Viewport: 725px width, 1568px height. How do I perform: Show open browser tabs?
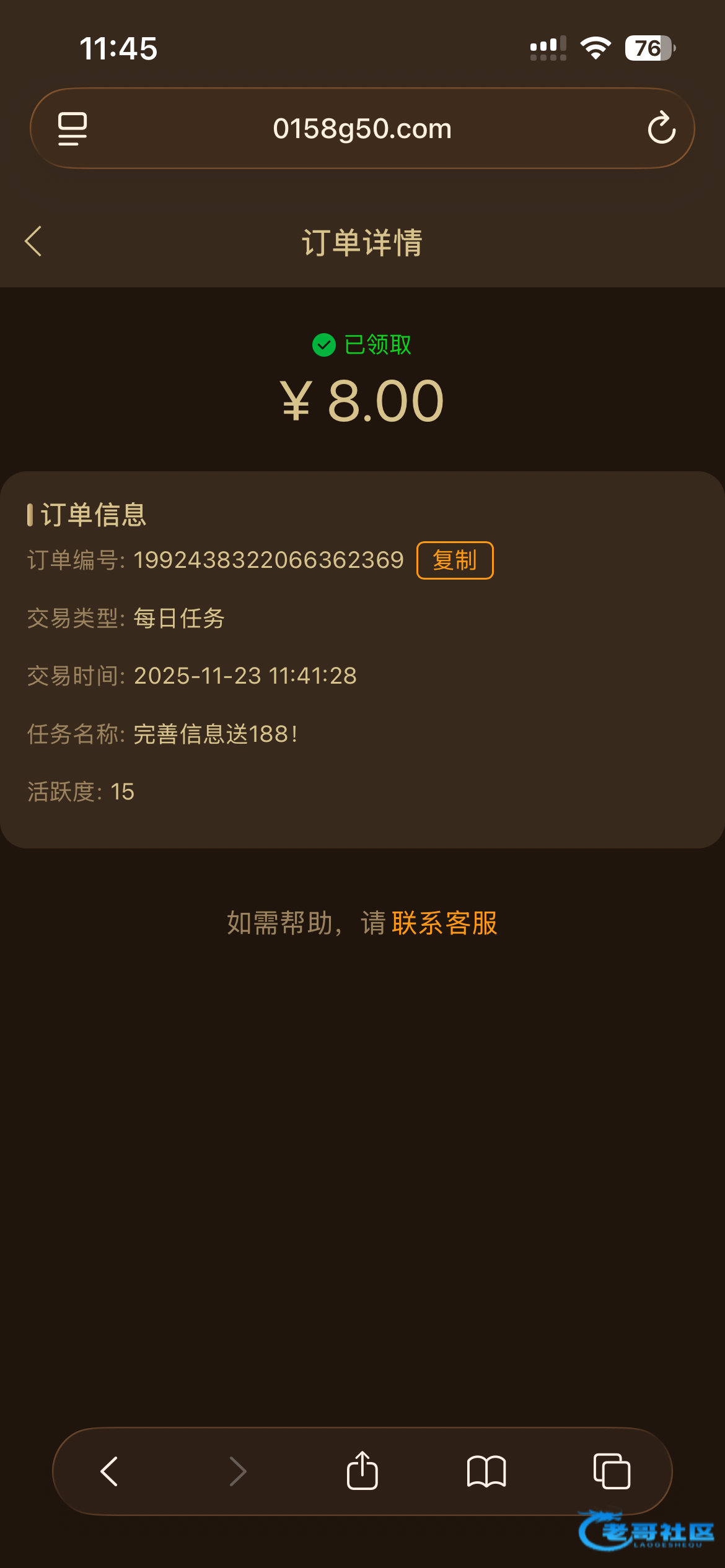click(x=612, y=1471)
